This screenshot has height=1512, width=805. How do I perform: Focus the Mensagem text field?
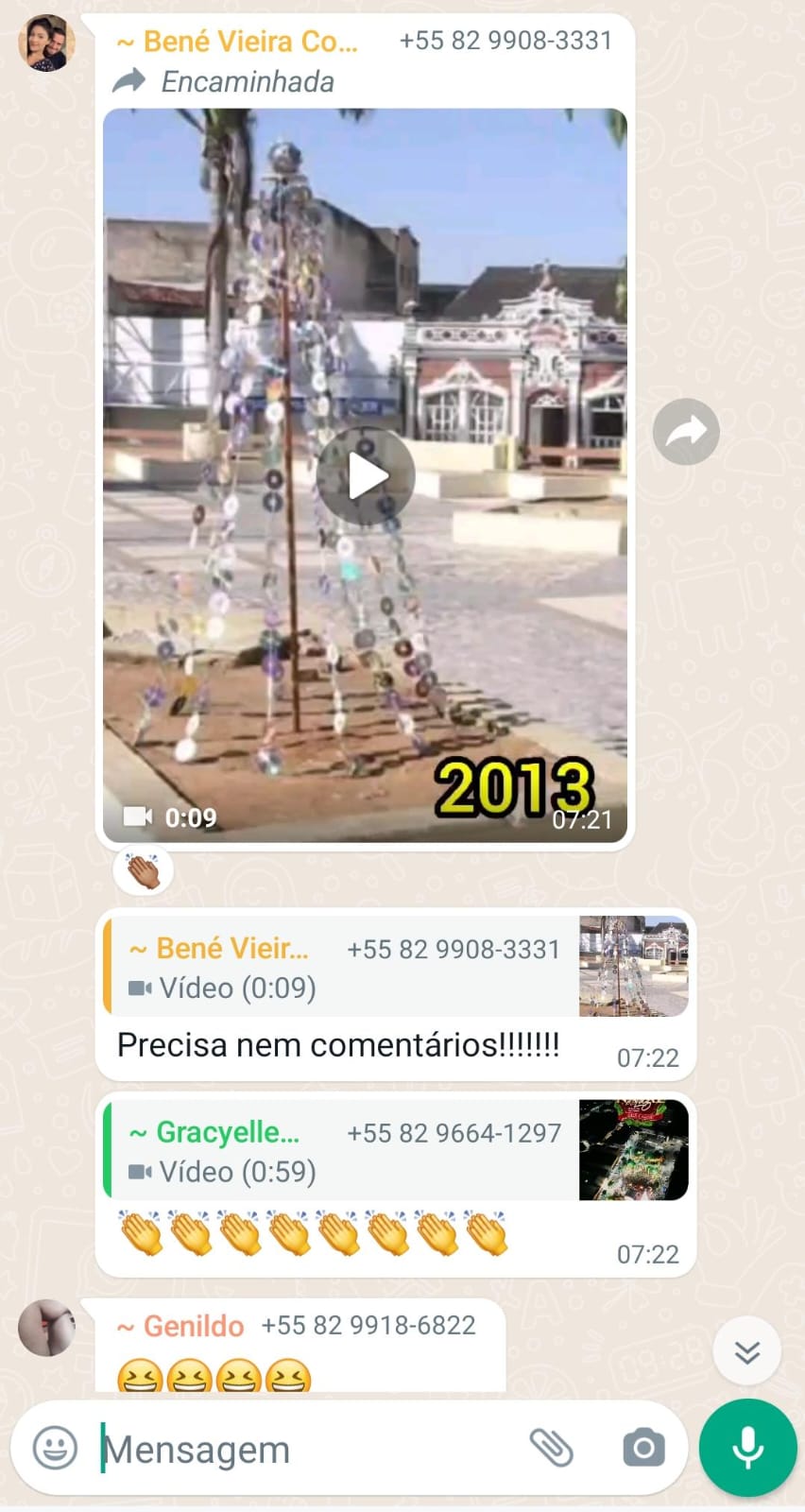302,1449
